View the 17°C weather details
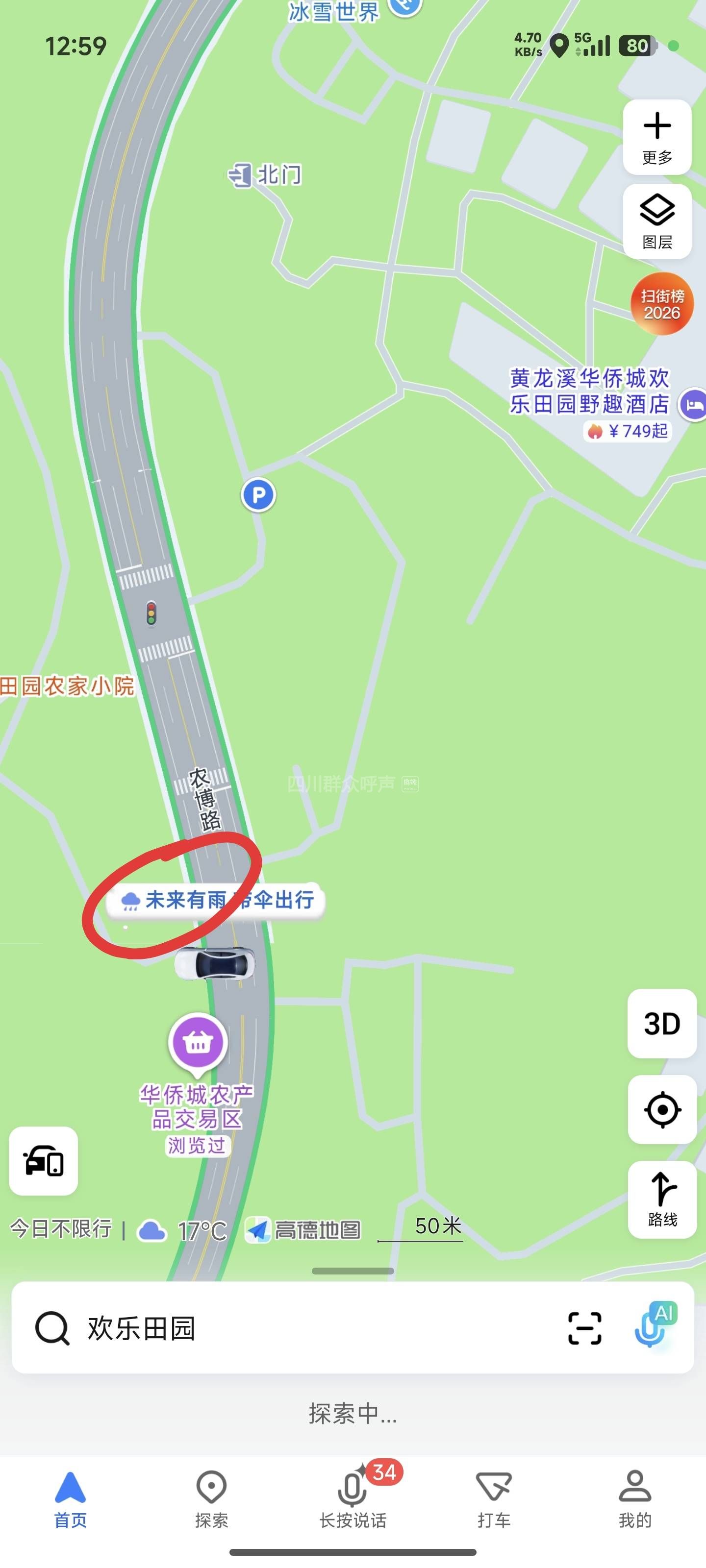Screen dimensions: 706x1568 click(183, 1230)
